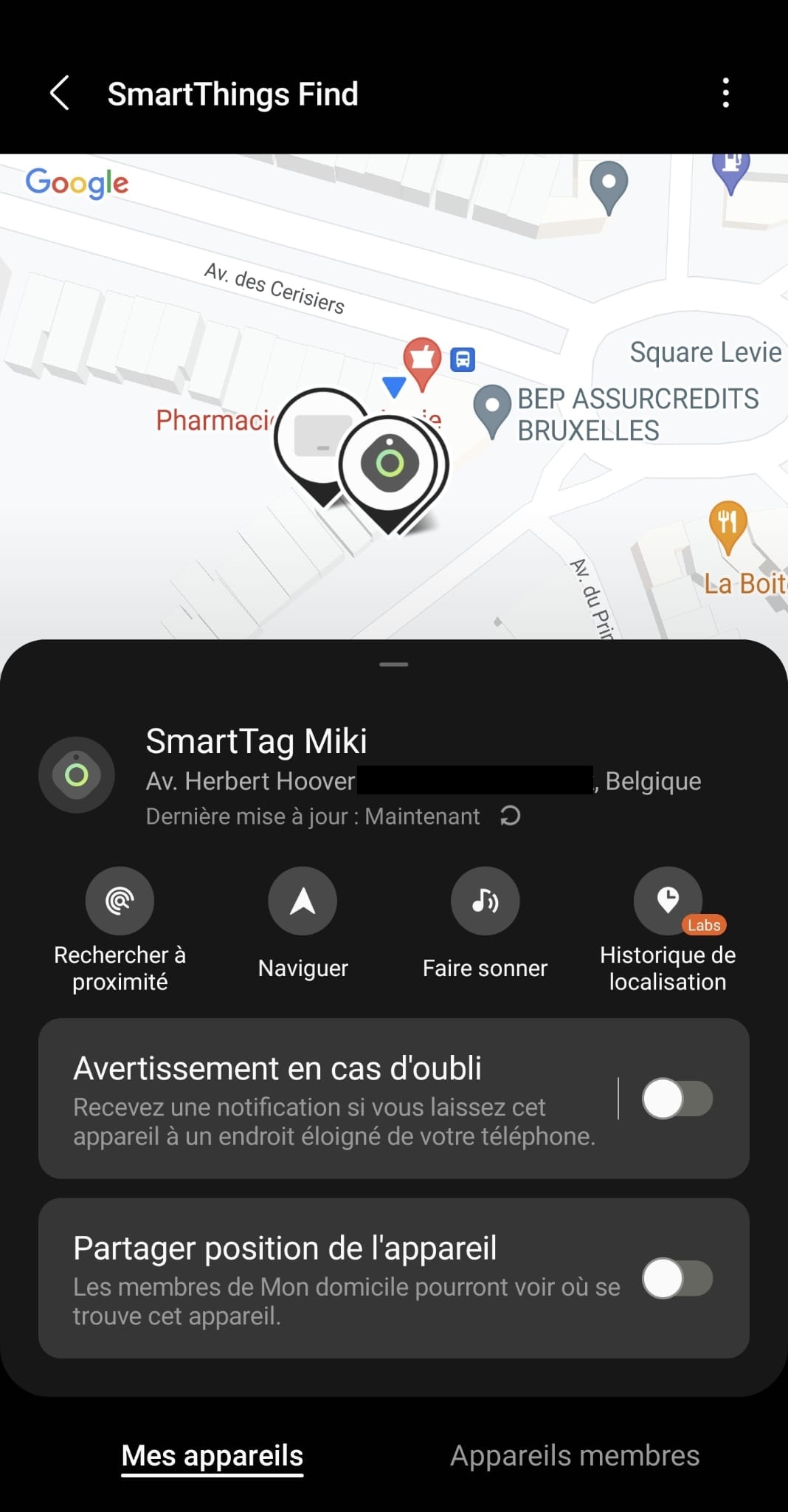Switch to Appareils membres tab
Viewport: 788px width, 1512px height.
click(575, 1456)
